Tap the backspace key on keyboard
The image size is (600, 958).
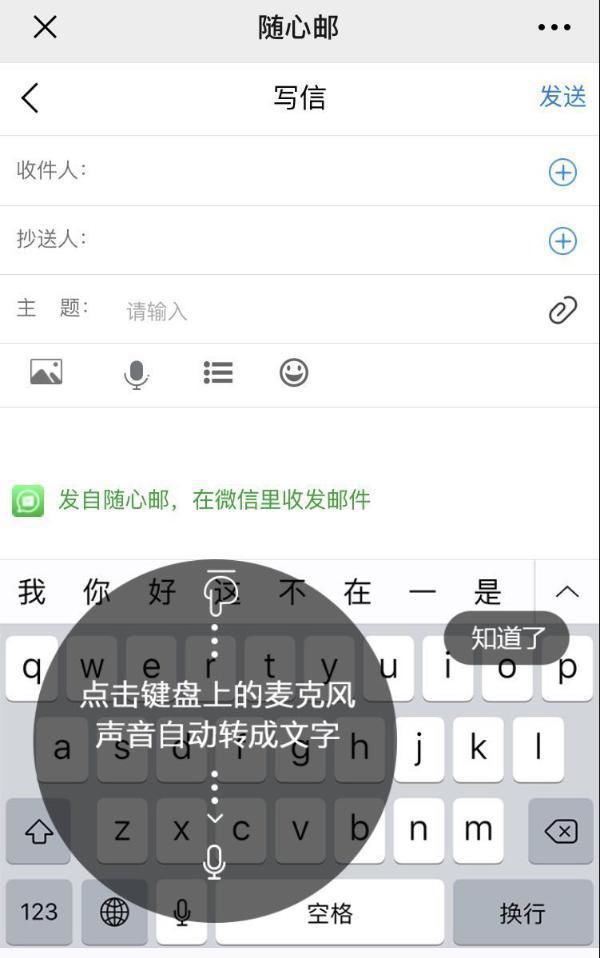pos(560,831)
